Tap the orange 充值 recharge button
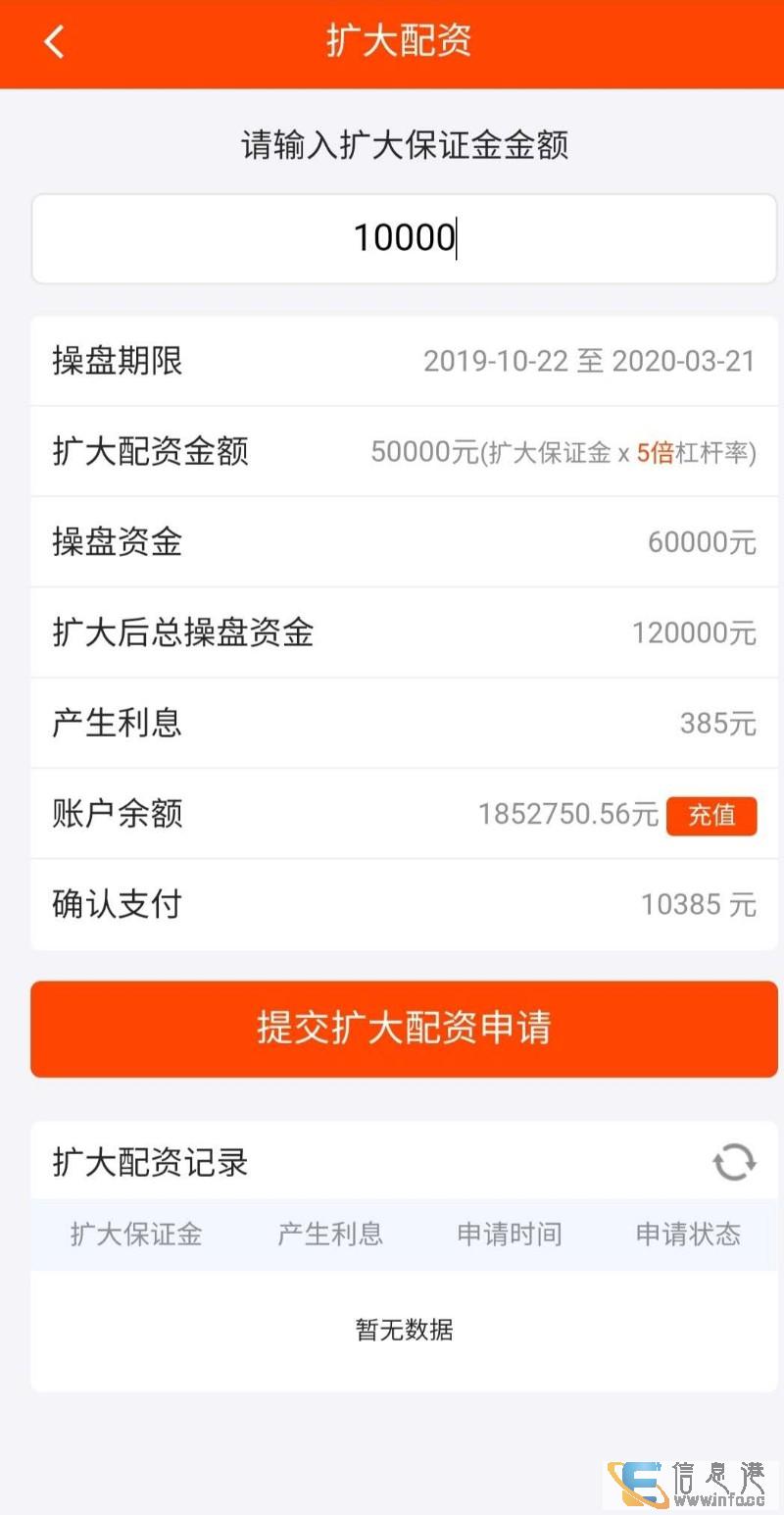Screen dimensions: 784x1515 [711, 815]
